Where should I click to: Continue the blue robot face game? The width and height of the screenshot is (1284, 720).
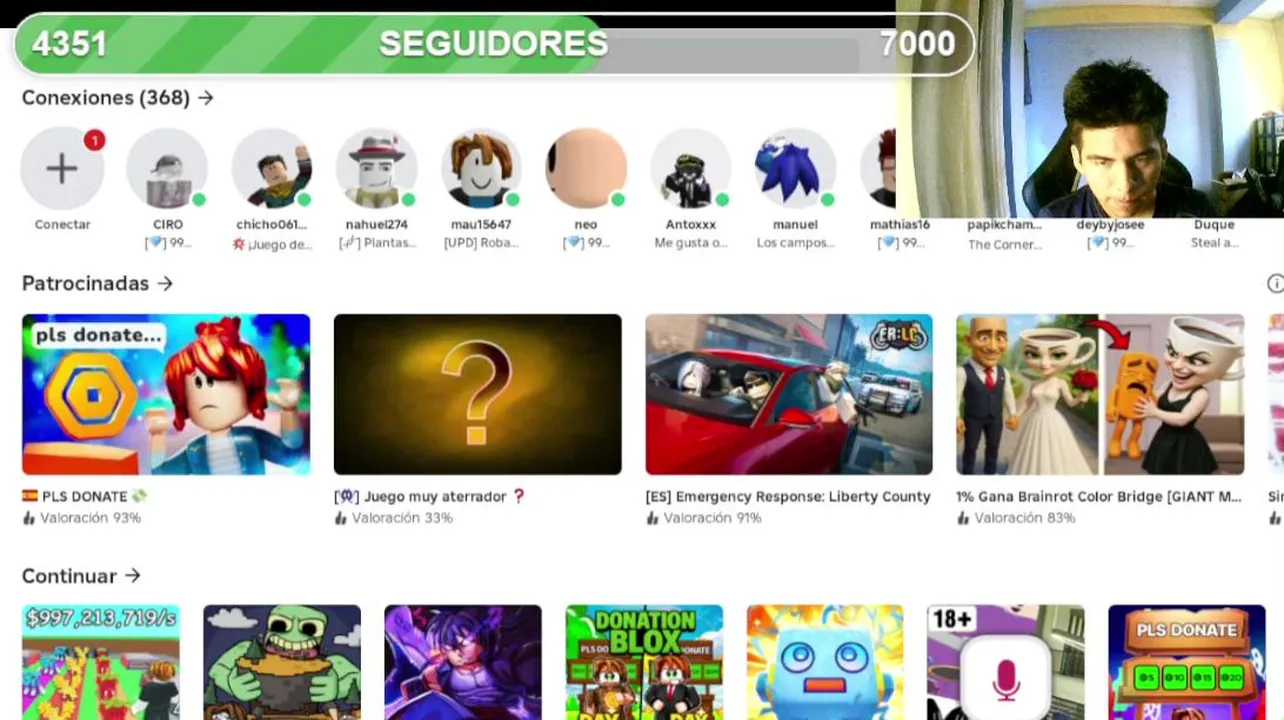click(825, 661)
